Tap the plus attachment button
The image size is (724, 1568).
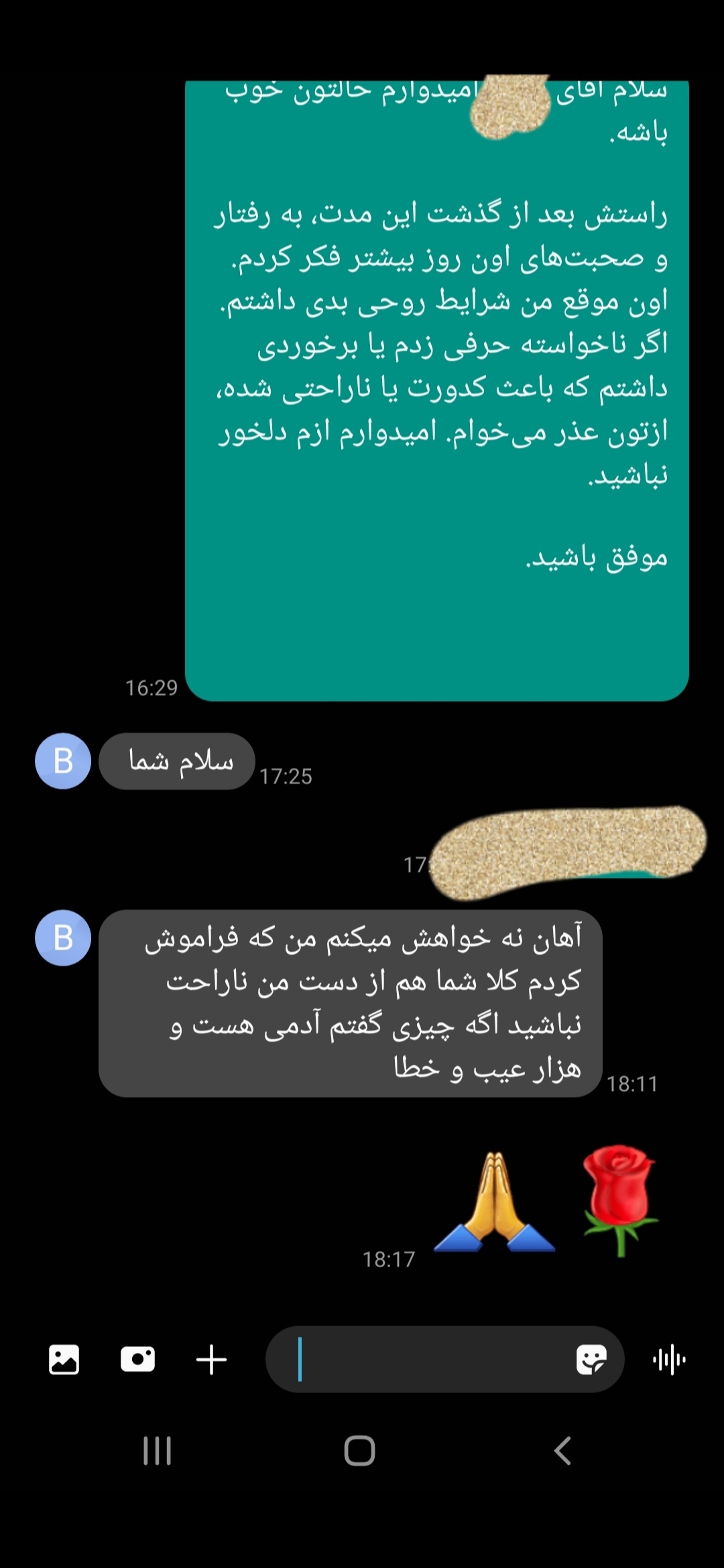coord(211,1360)
